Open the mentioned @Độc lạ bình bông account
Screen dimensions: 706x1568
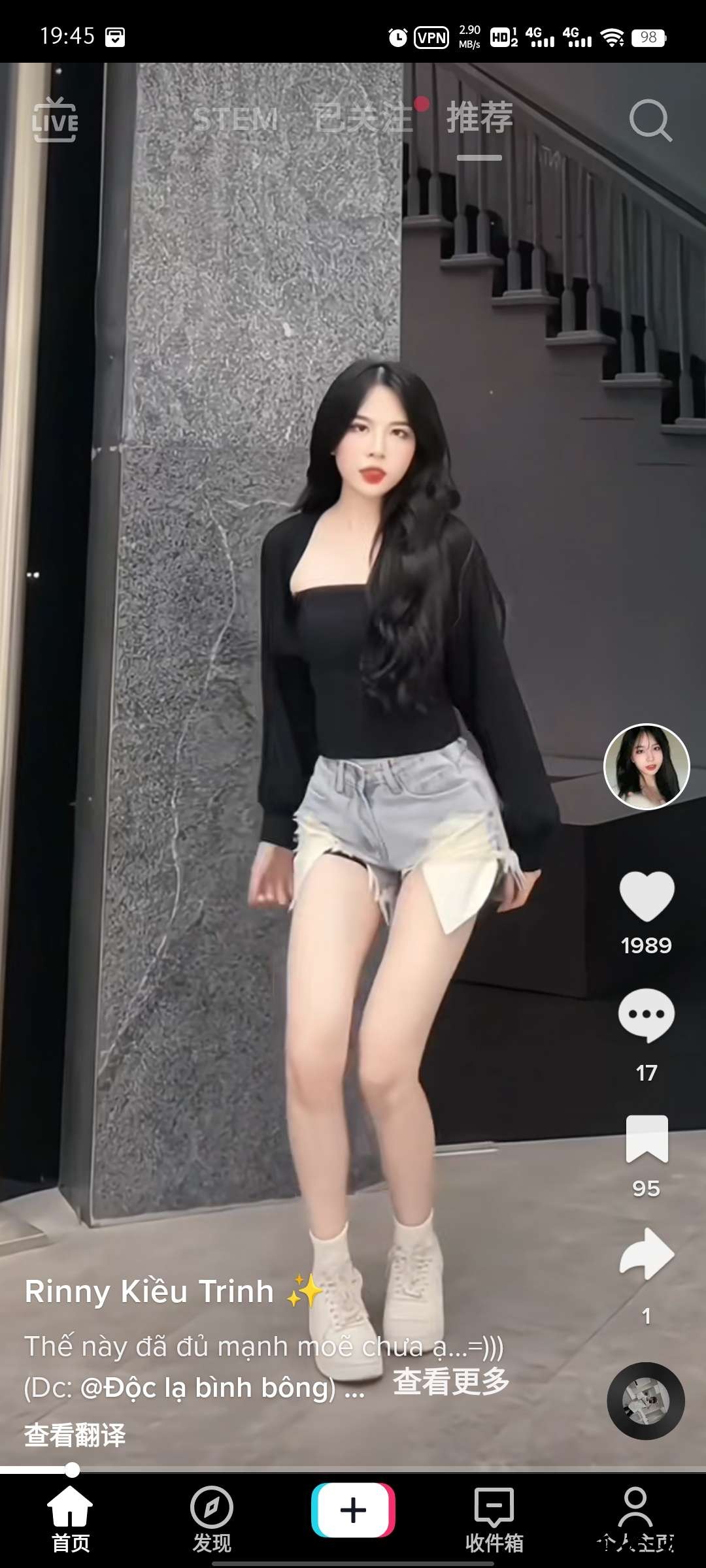click(208, 1388)
